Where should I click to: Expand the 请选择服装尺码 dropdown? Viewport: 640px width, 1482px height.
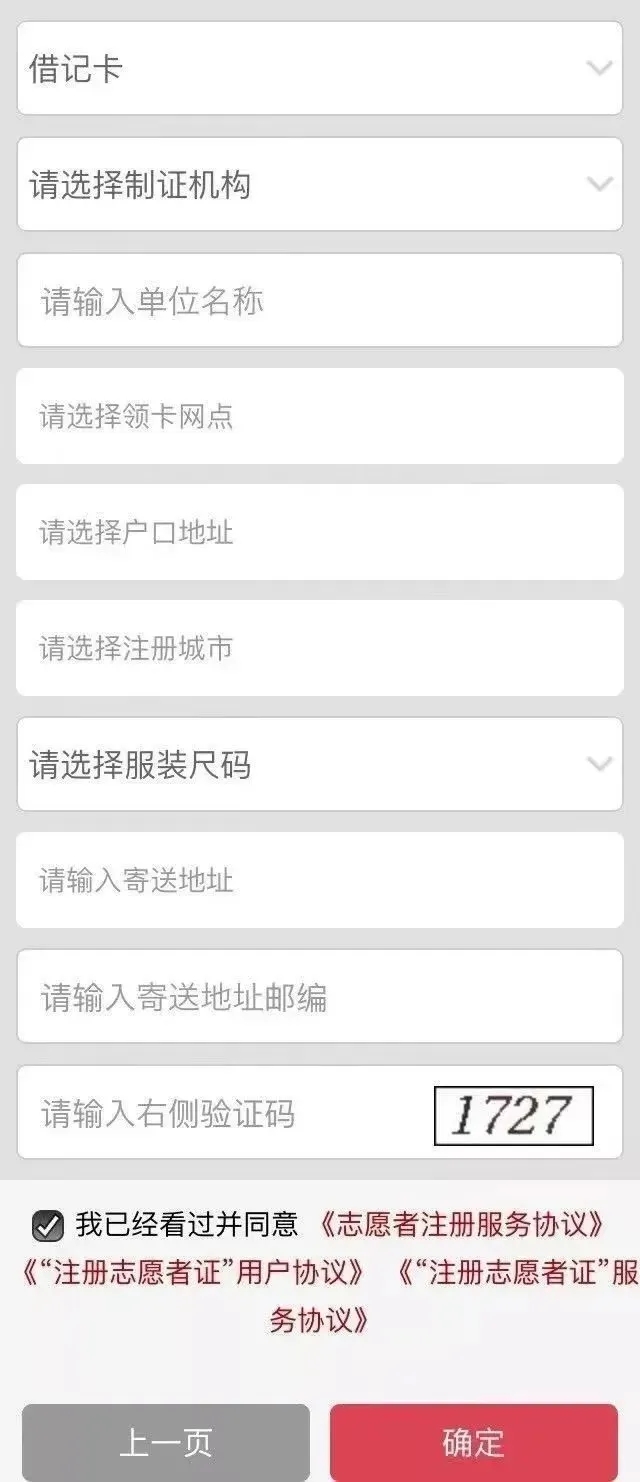tap(320, 764)
